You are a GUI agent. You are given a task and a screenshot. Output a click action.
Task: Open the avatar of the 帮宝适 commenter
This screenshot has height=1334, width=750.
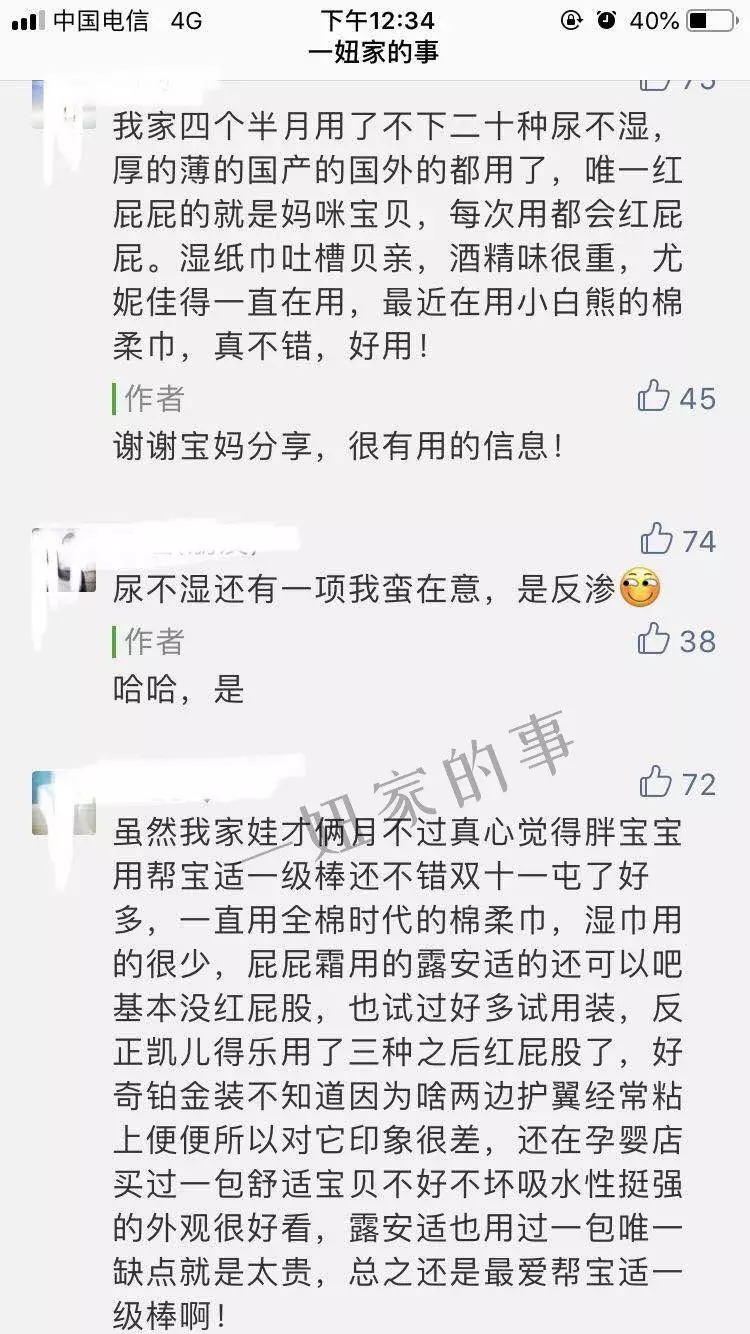click(62, 800)
